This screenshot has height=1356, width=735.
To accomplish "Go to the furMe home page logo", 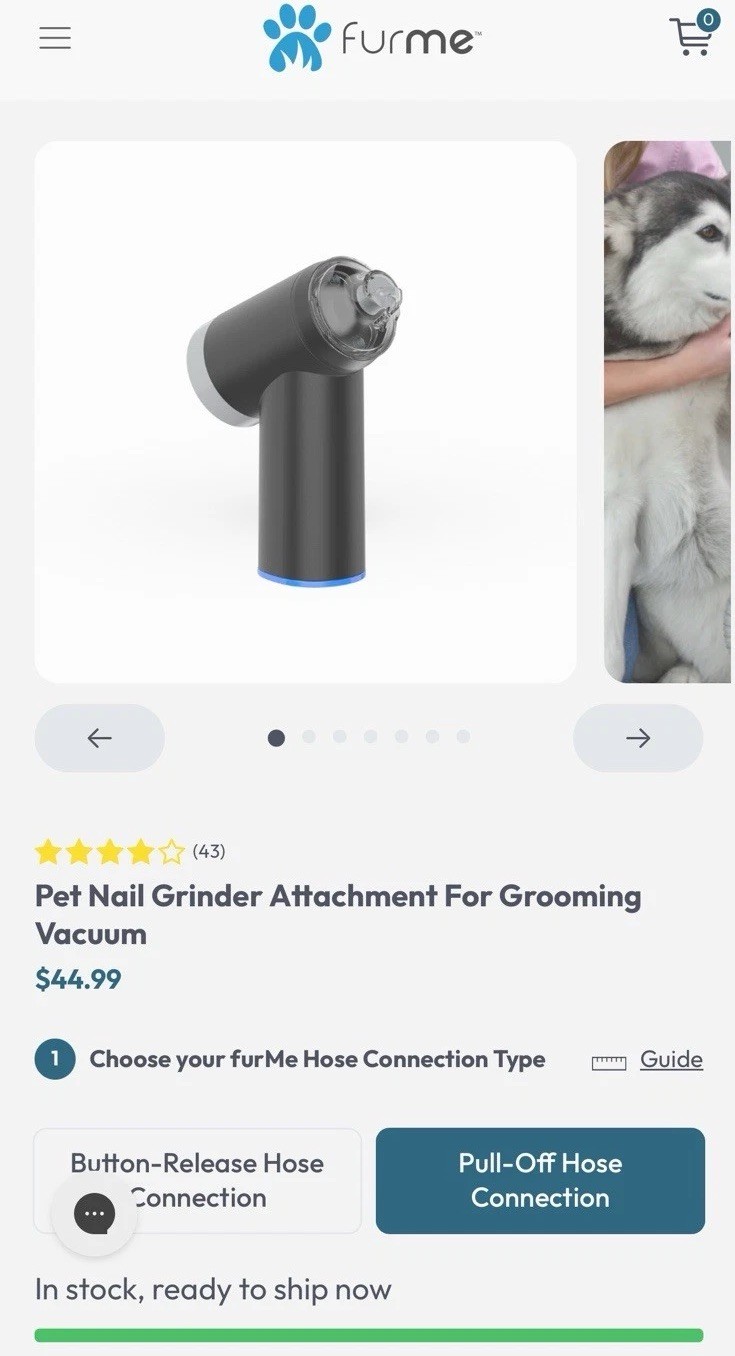I will pyautogui.click(x=371, y=38).
